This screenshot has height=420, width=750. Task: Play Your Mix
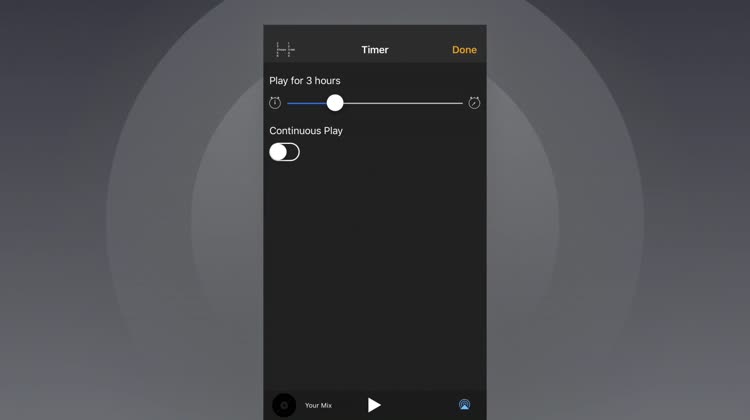point(374,405)
